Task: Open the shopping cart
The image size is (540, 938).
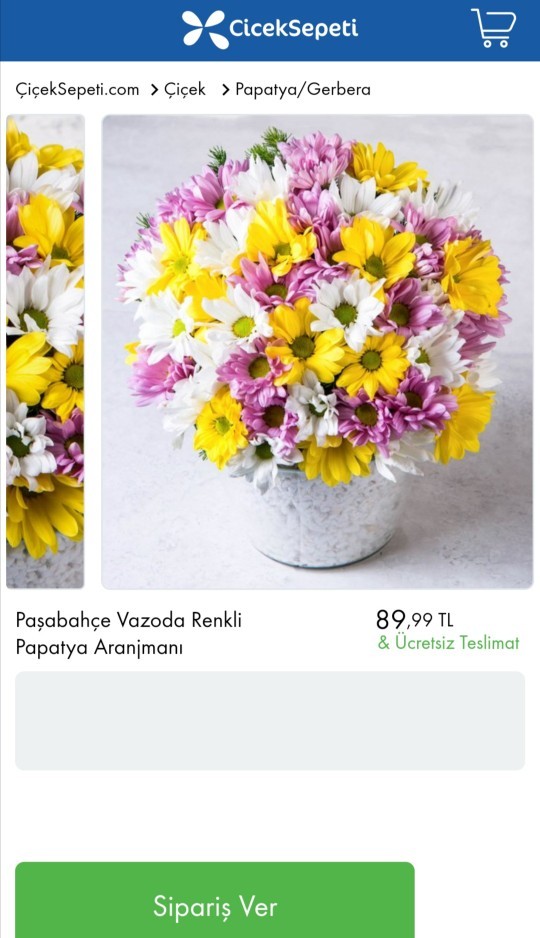Action: (493, 28)
